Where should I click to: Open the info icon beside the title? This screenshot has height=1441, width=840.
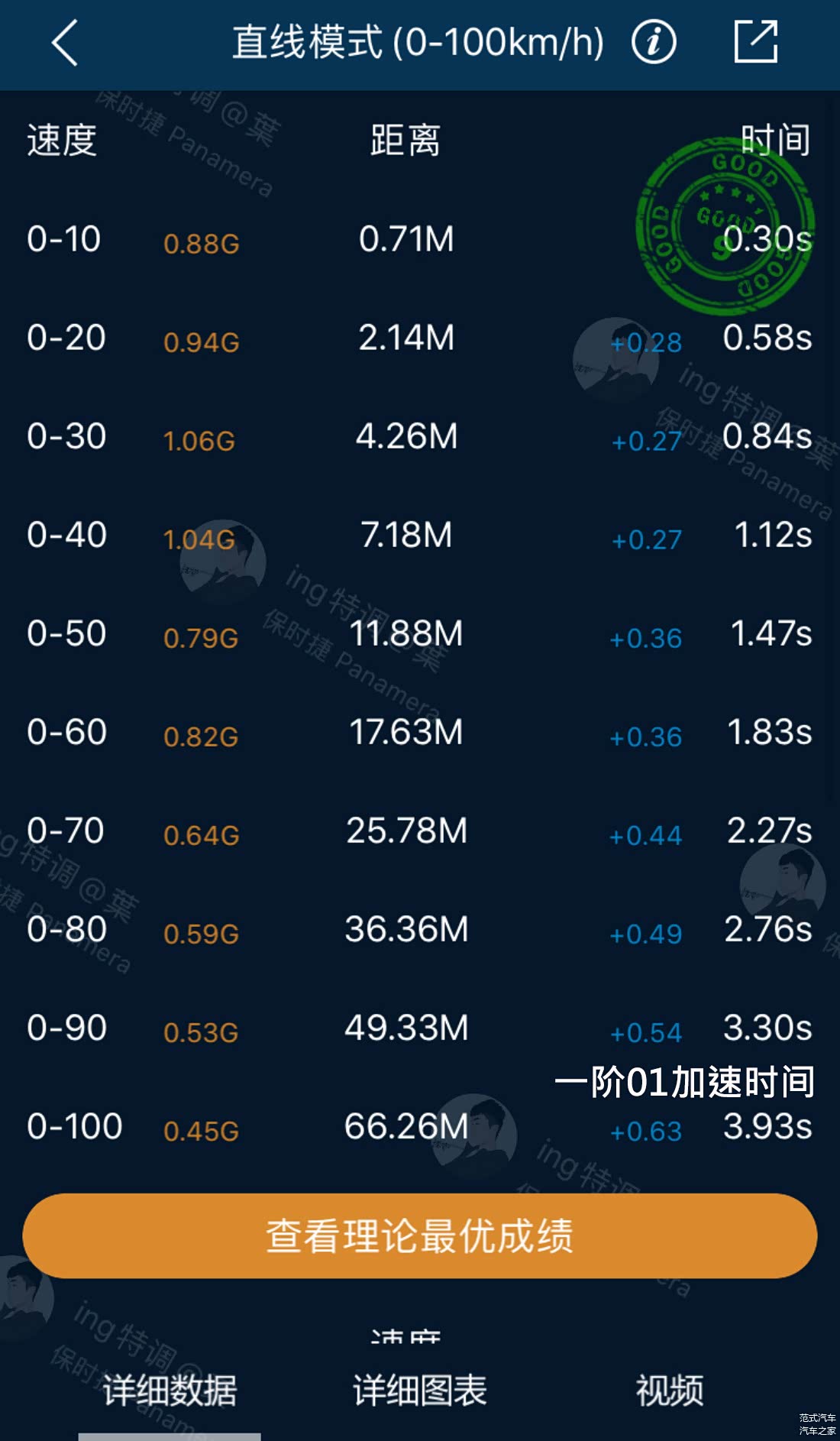point(654,42)
